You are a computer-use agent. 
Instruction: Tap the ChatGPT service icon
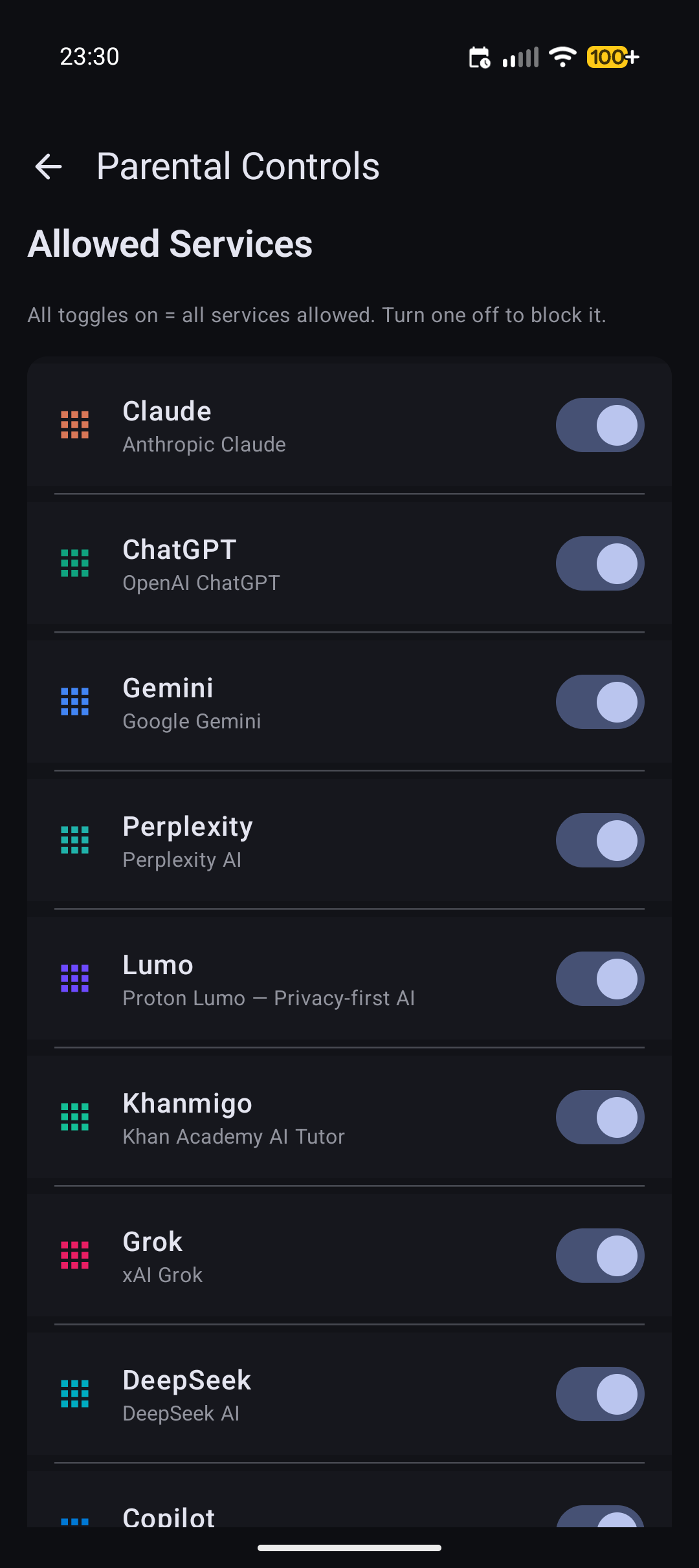coord(74,563)
